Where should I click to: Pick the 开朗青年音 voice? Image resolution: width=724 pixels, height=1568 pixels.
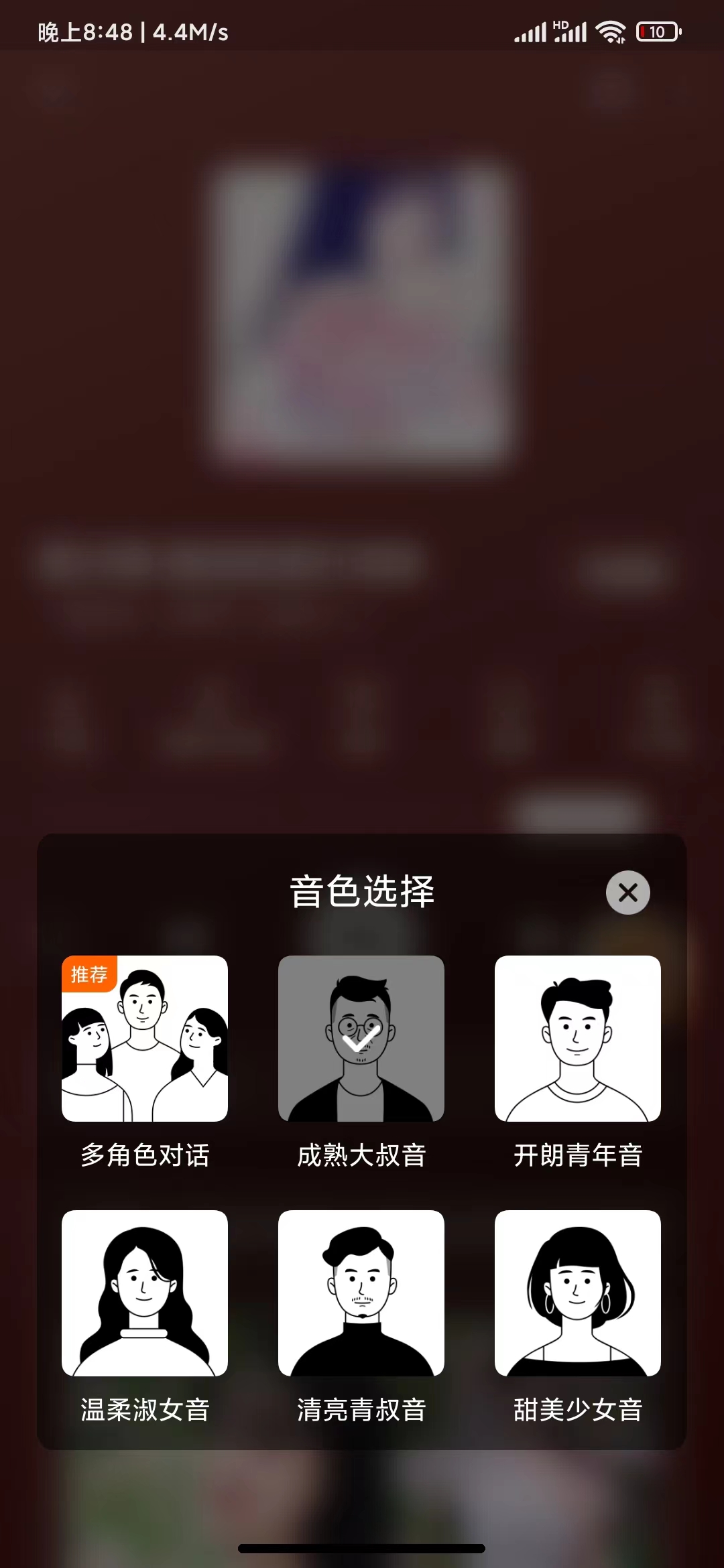point(577,1039)
